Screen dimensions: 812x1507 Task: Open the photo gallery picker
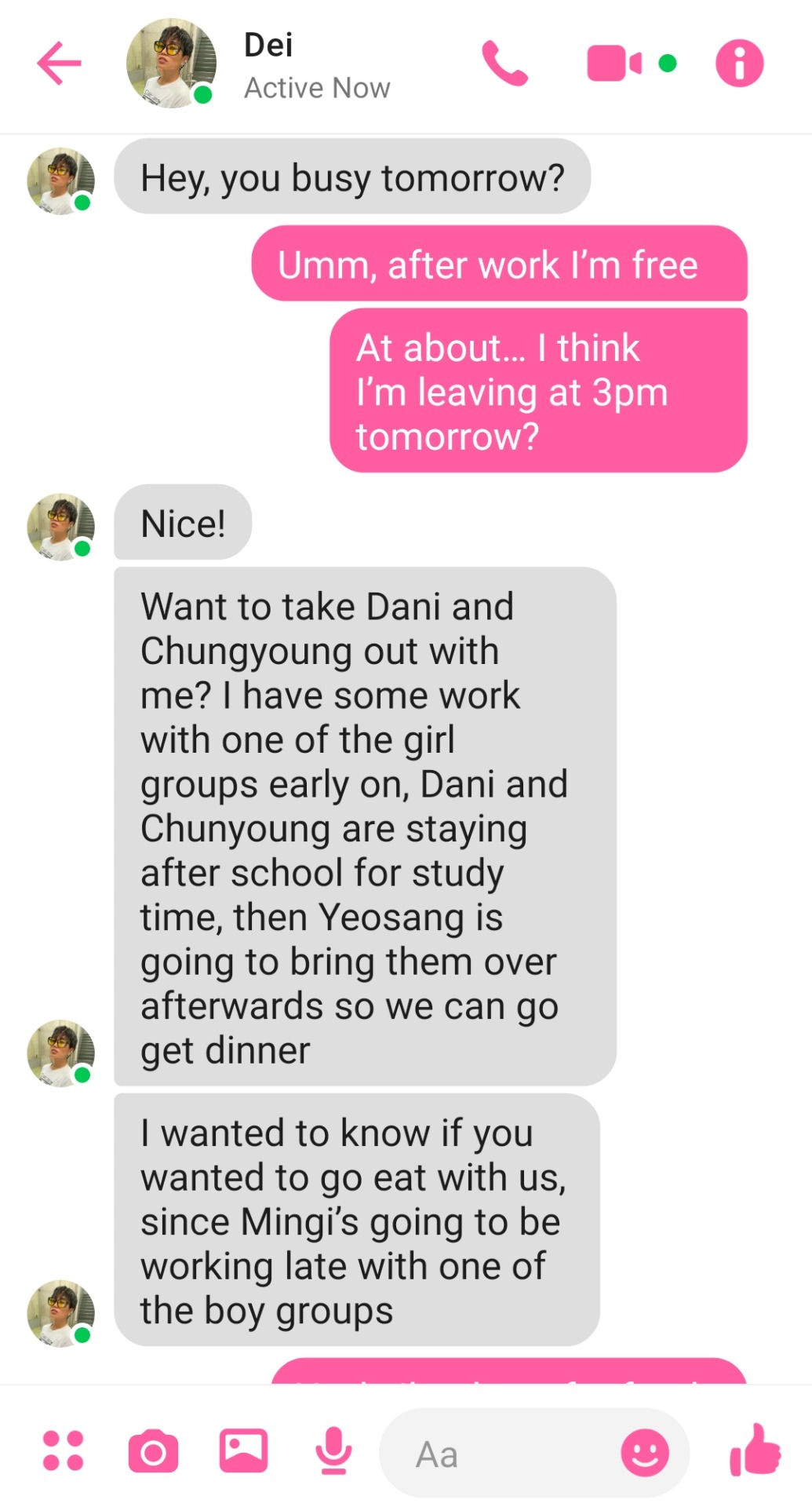click(x=243, y=1450)
